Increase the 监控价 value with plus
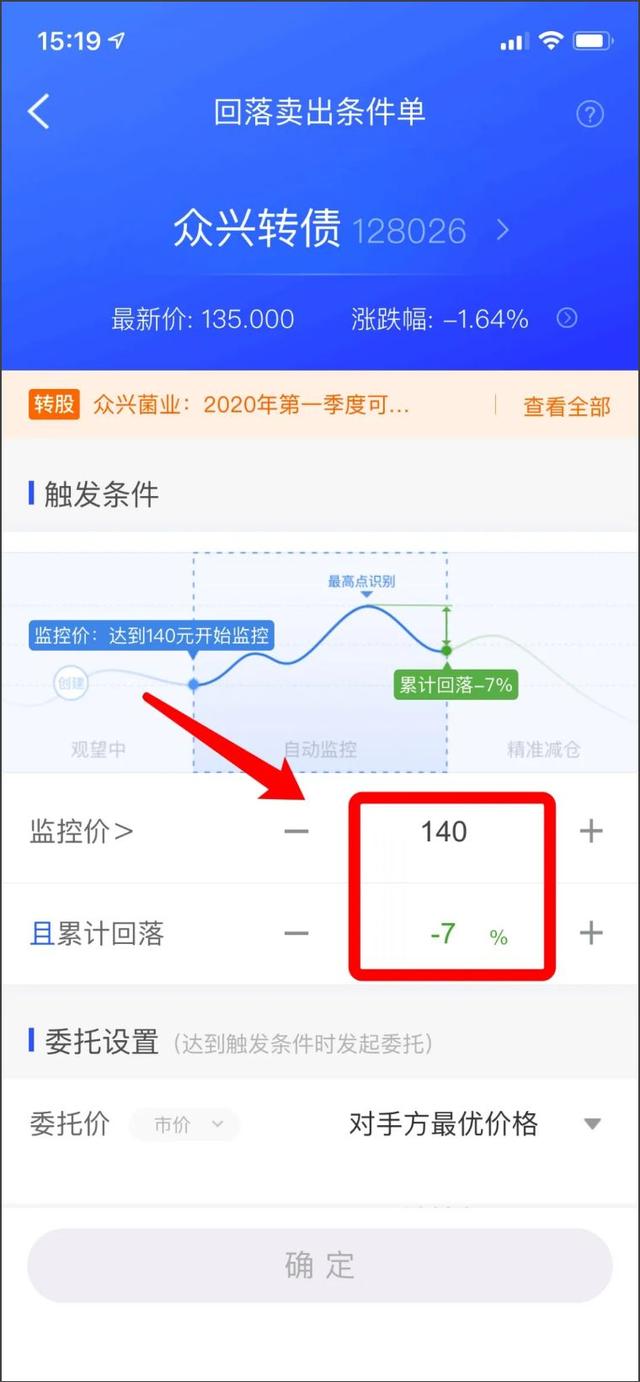The width and height of the screenshot is (640, 1382). pos(591,831)
